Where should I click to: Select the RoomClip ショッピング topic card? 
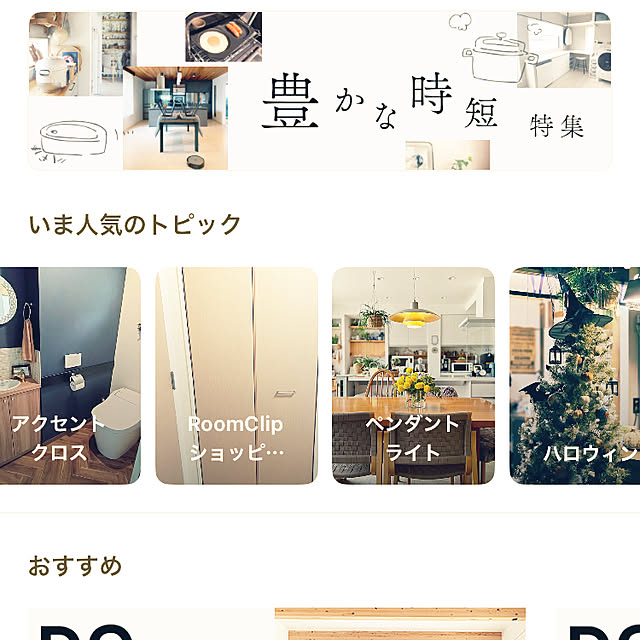236,376
